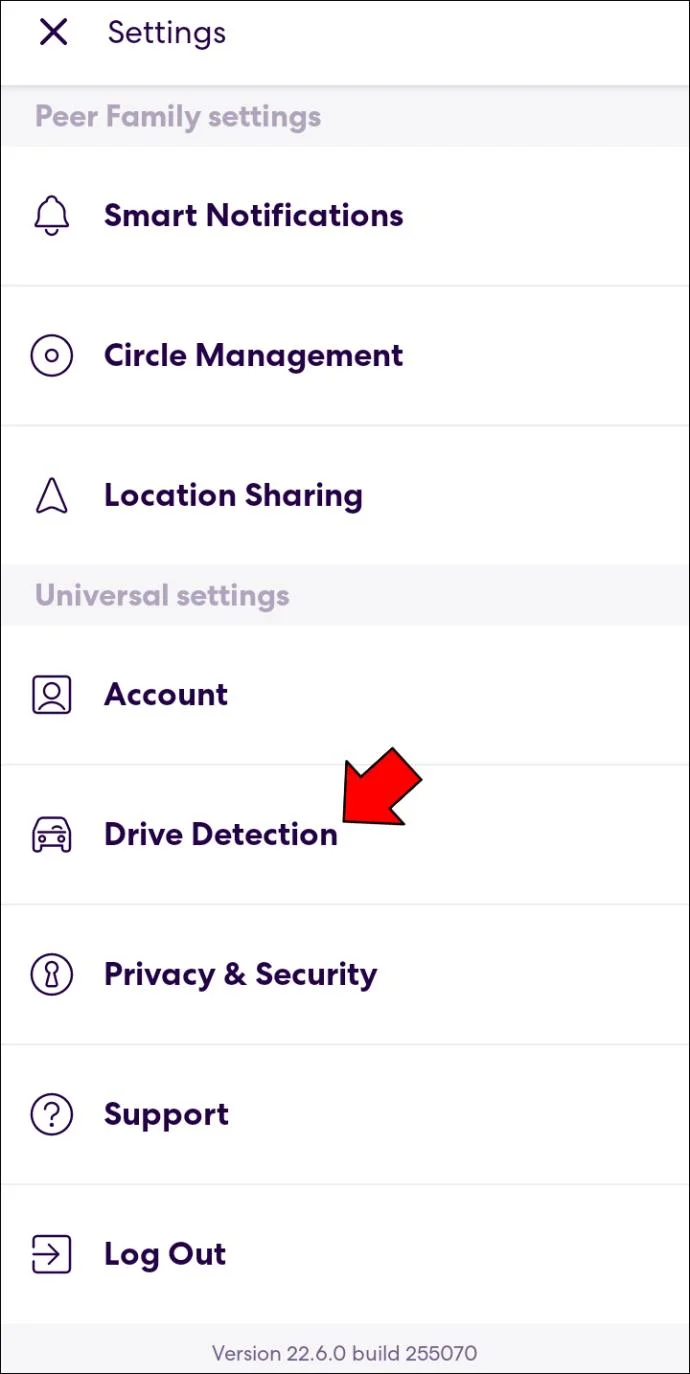This screenshot has height=1374, width=690.
Task: Open the Account settings row
Action: (x=166, y=695)
